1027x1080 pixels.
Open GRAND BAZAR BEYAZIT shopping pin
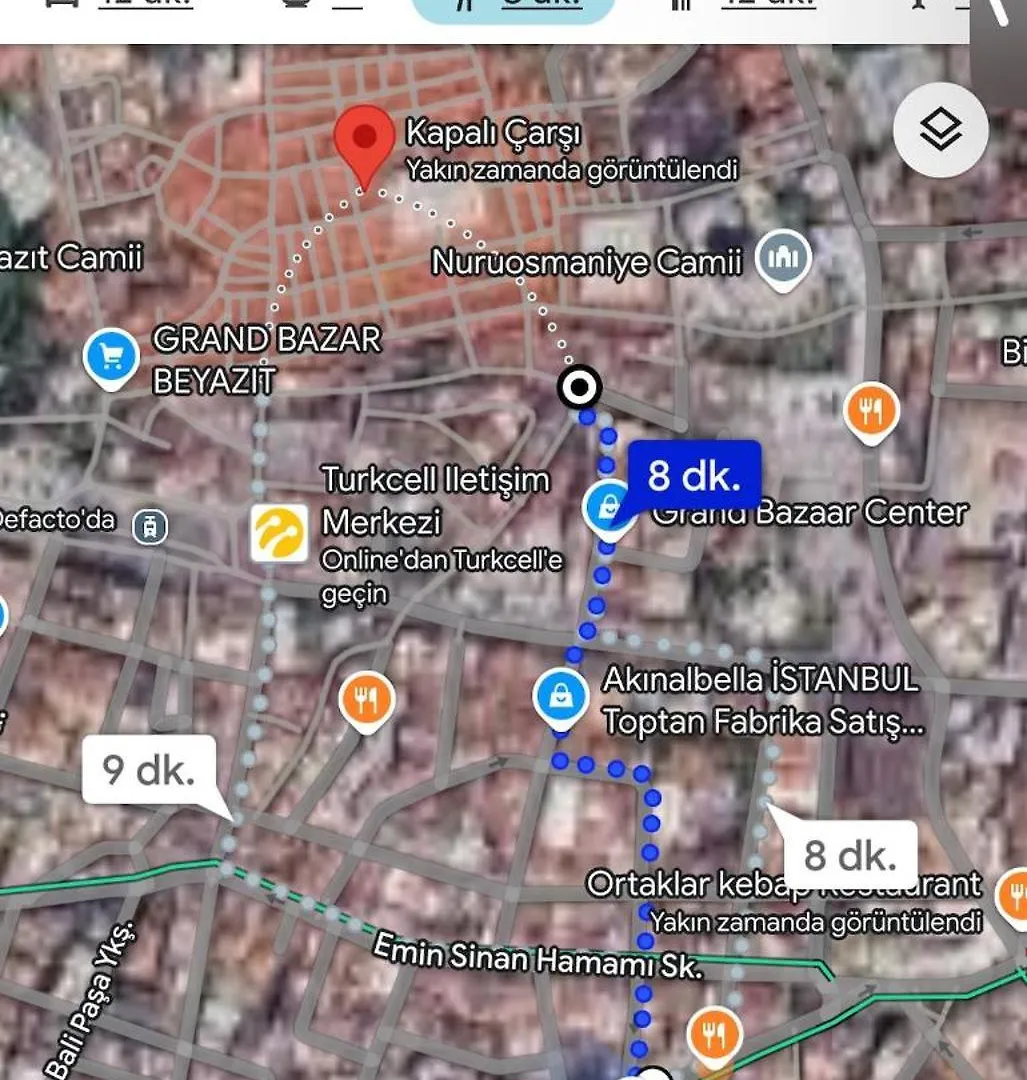111,357
